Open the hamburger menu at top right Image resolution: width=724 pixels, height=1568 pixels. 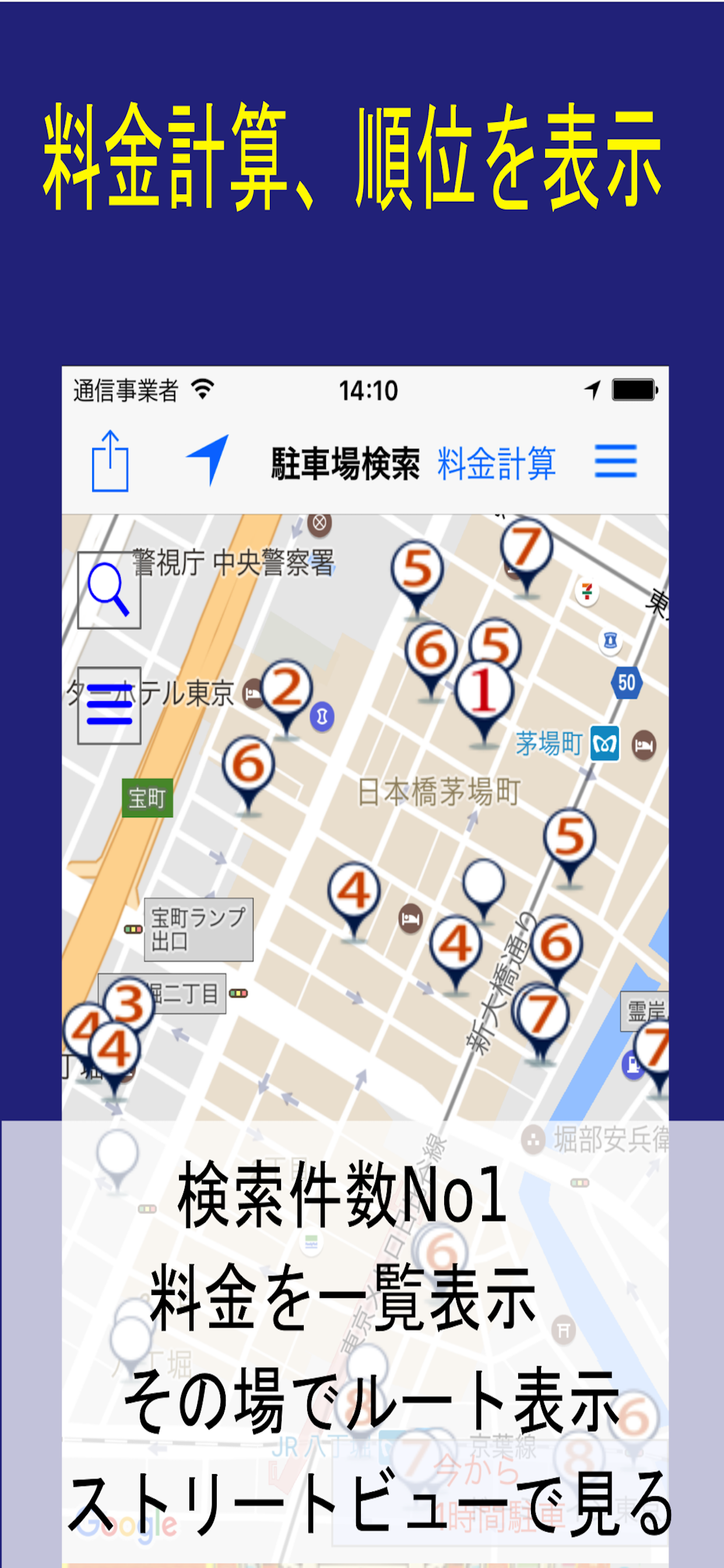coord(616,461)
